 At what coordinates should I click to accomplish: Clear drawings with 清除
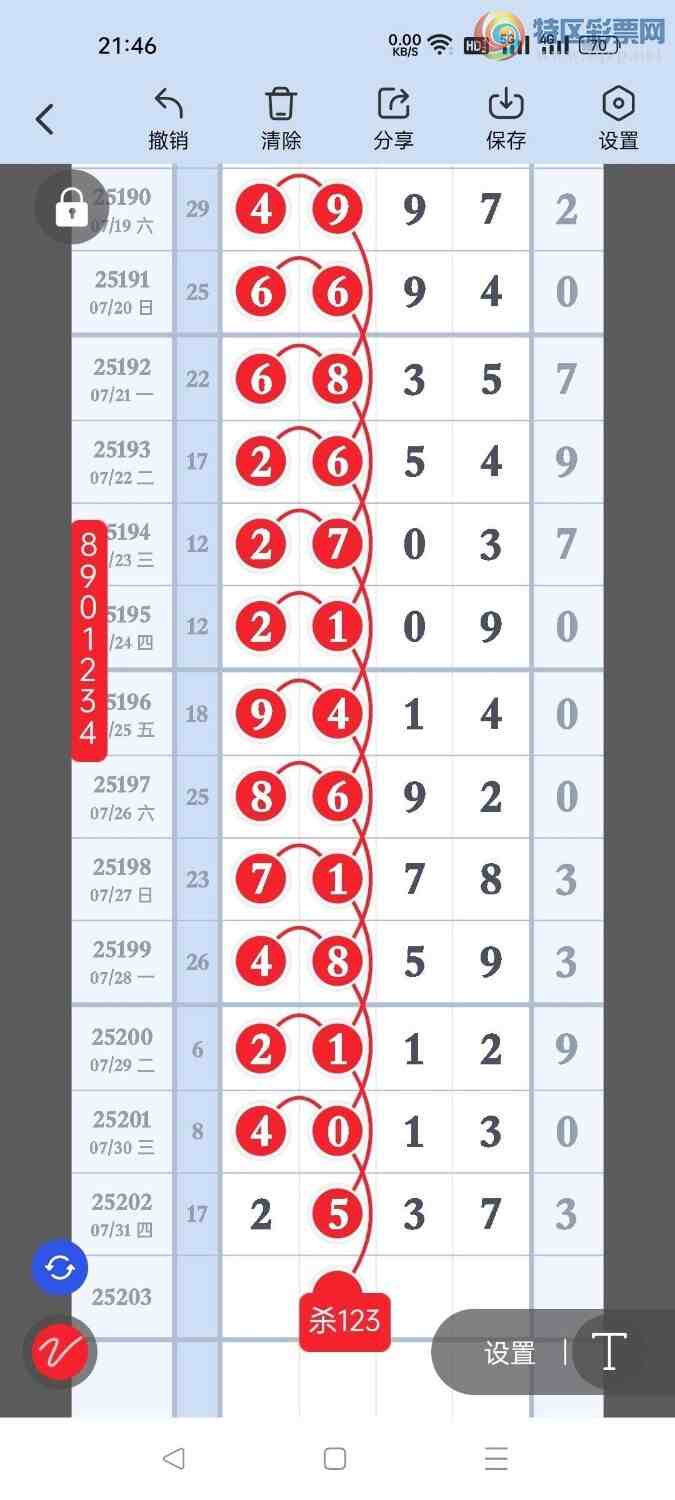click(x=281, y=119)
